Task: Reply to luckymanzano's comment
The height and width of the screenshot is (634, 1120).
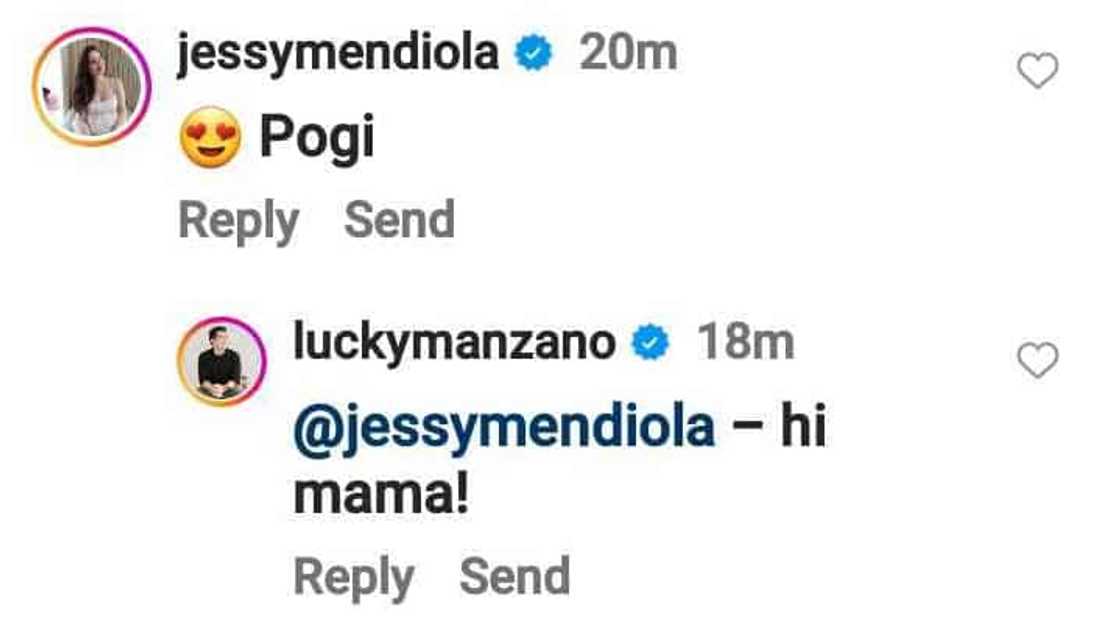Action: (x=353, y=578)
